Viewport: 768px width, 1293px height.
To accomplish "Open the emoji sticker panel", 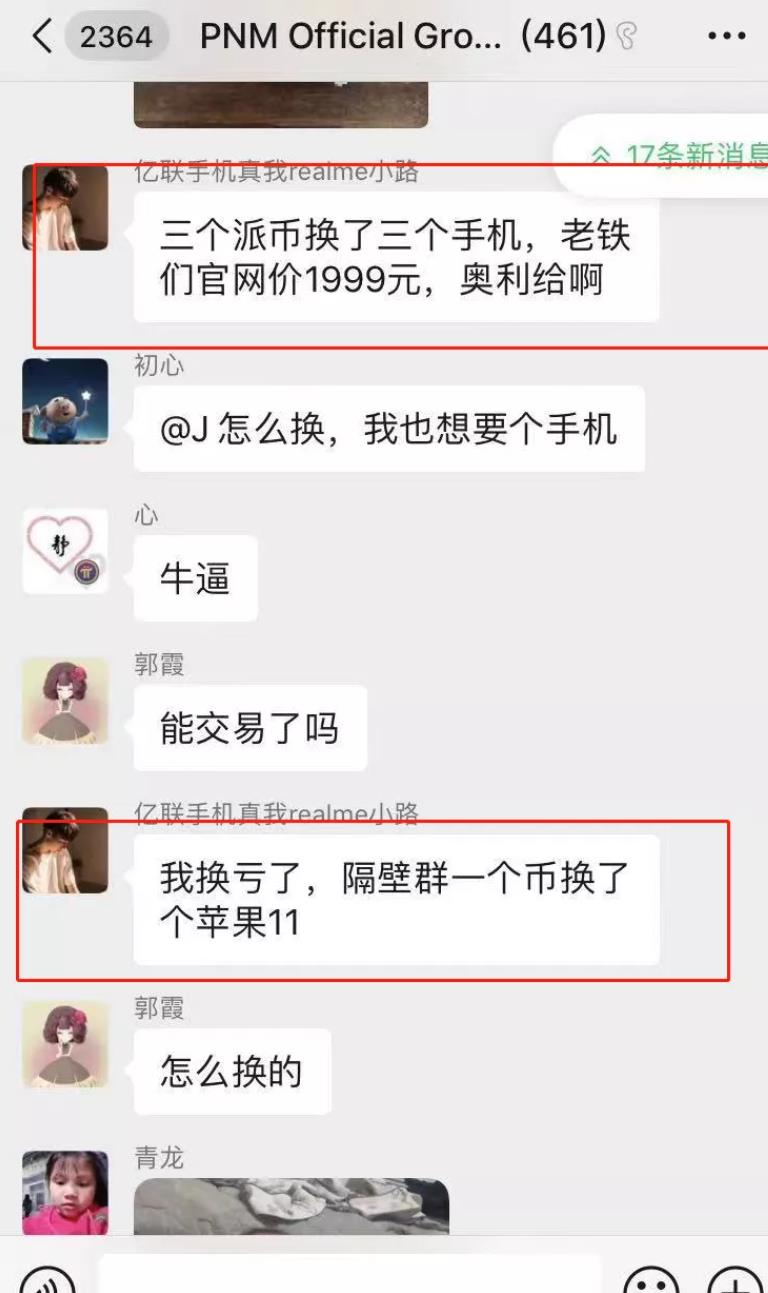I will coord(652,1280).
